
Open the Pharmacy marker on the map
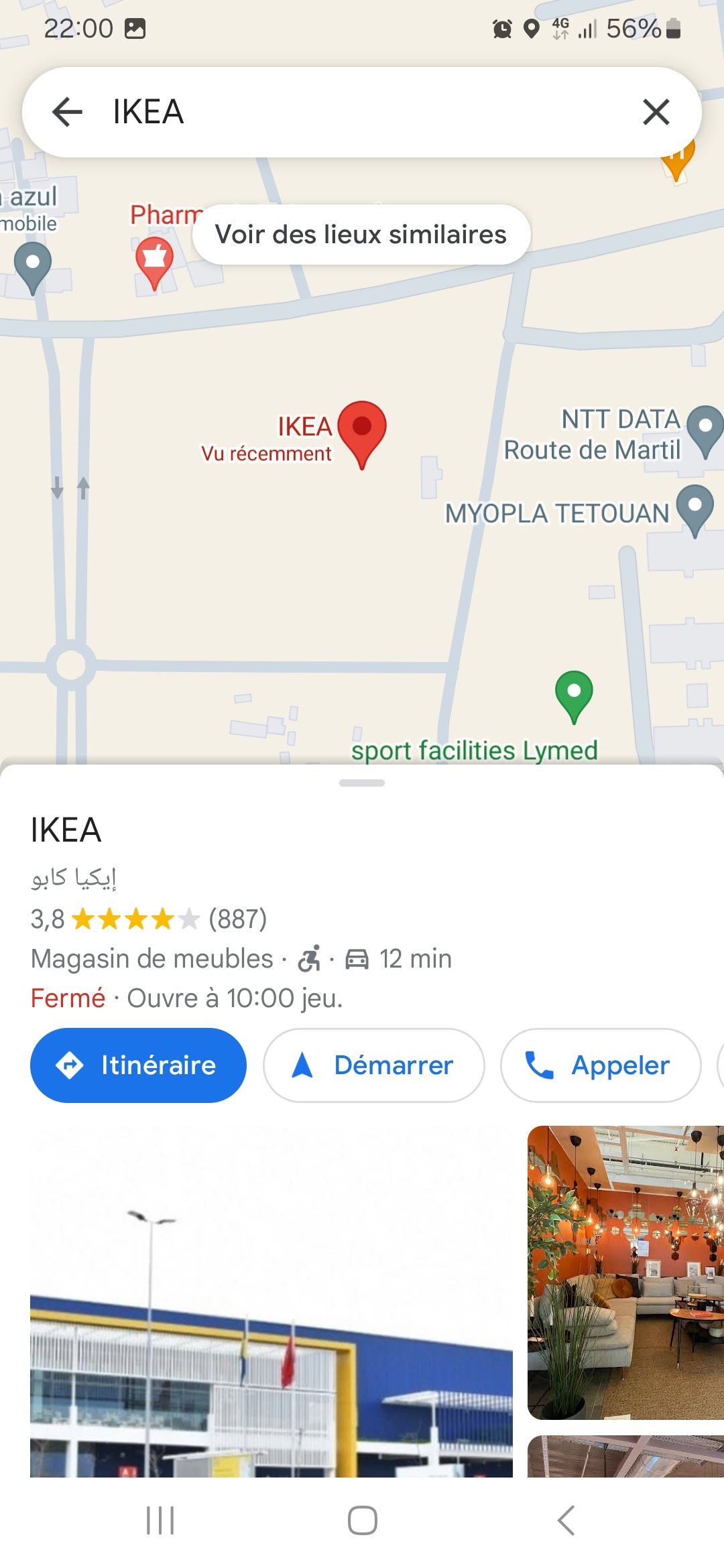click(x=155, y=260)
